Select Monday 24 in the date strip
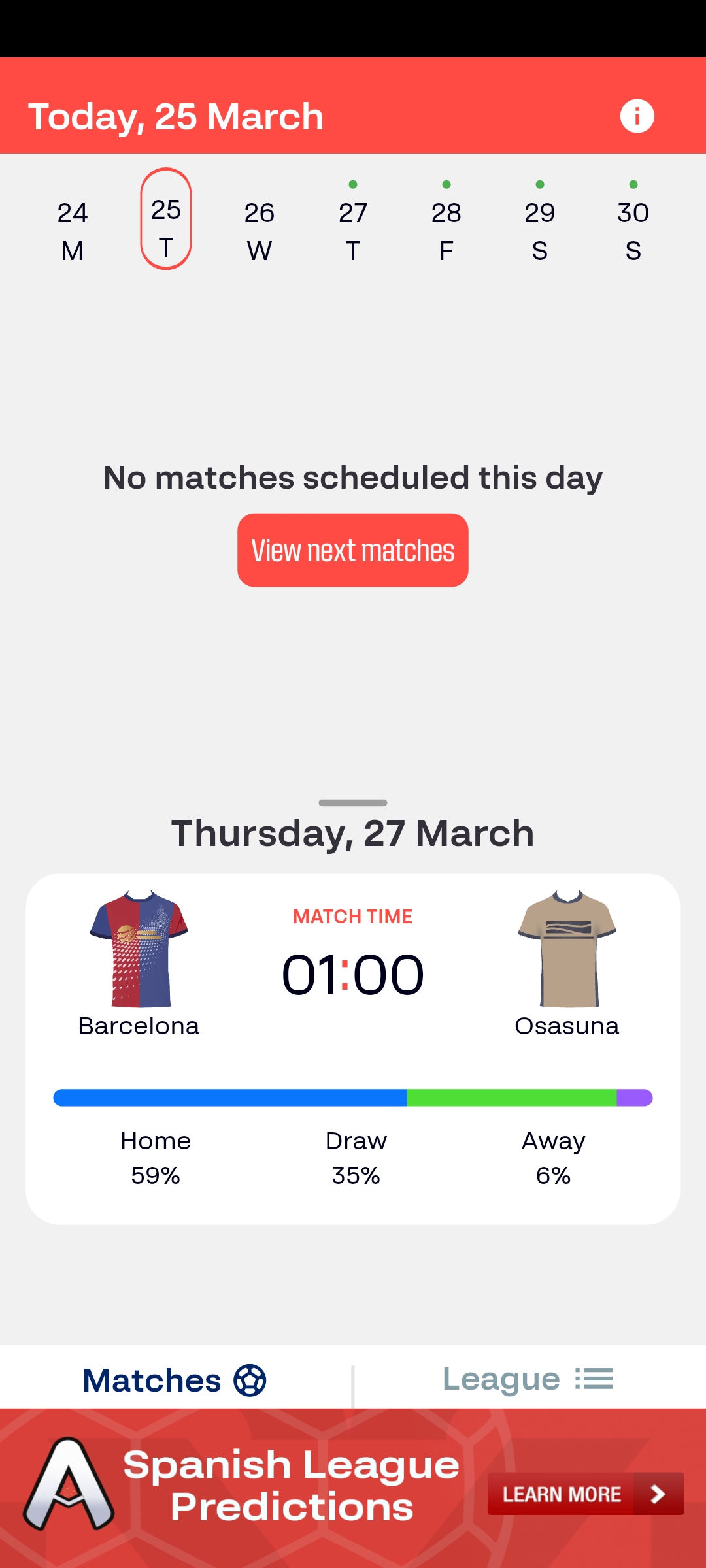 pos(73,231)
